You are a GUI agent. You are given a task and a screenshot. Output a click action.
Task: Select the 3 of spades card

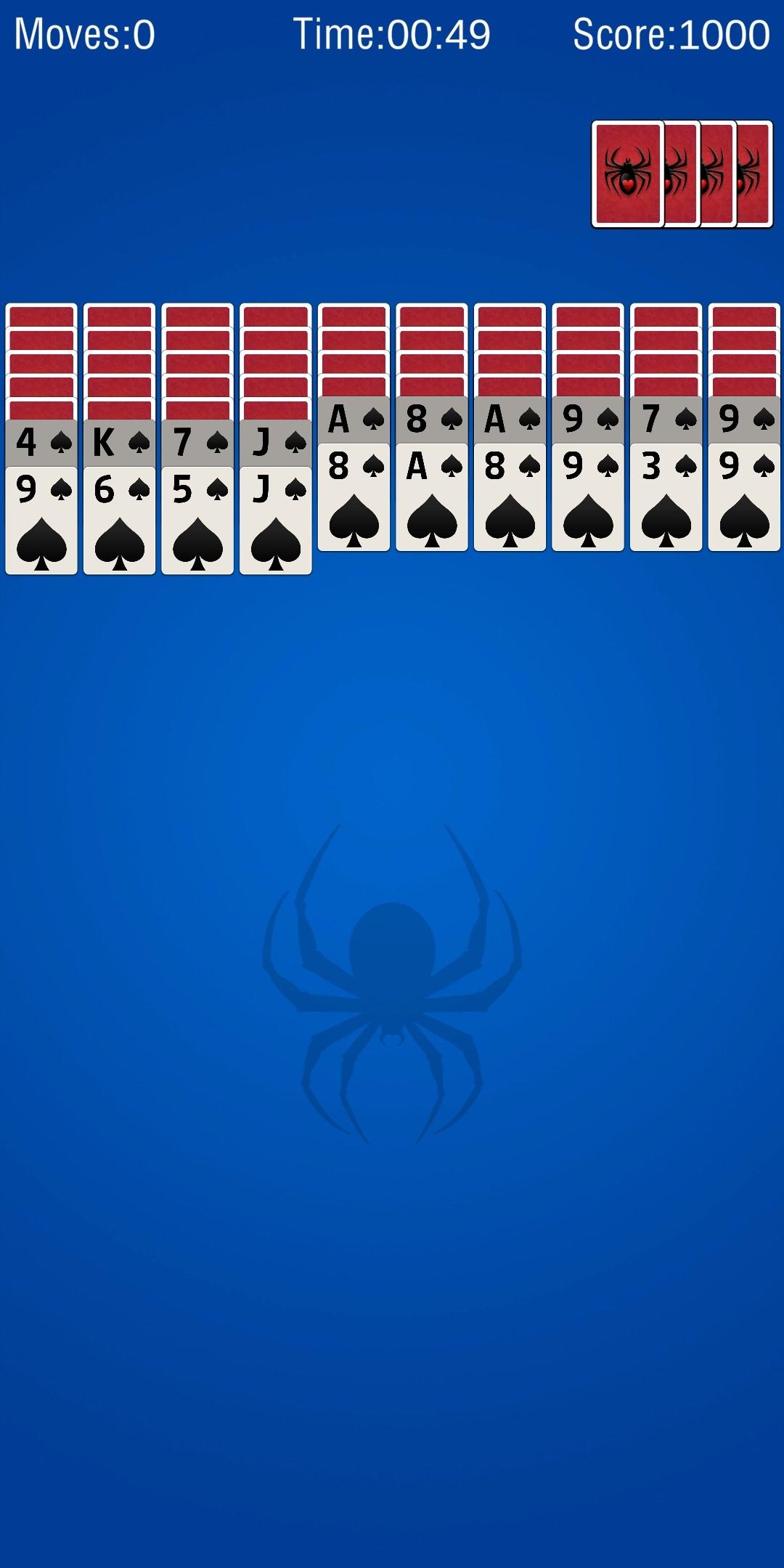coord(666,497)
